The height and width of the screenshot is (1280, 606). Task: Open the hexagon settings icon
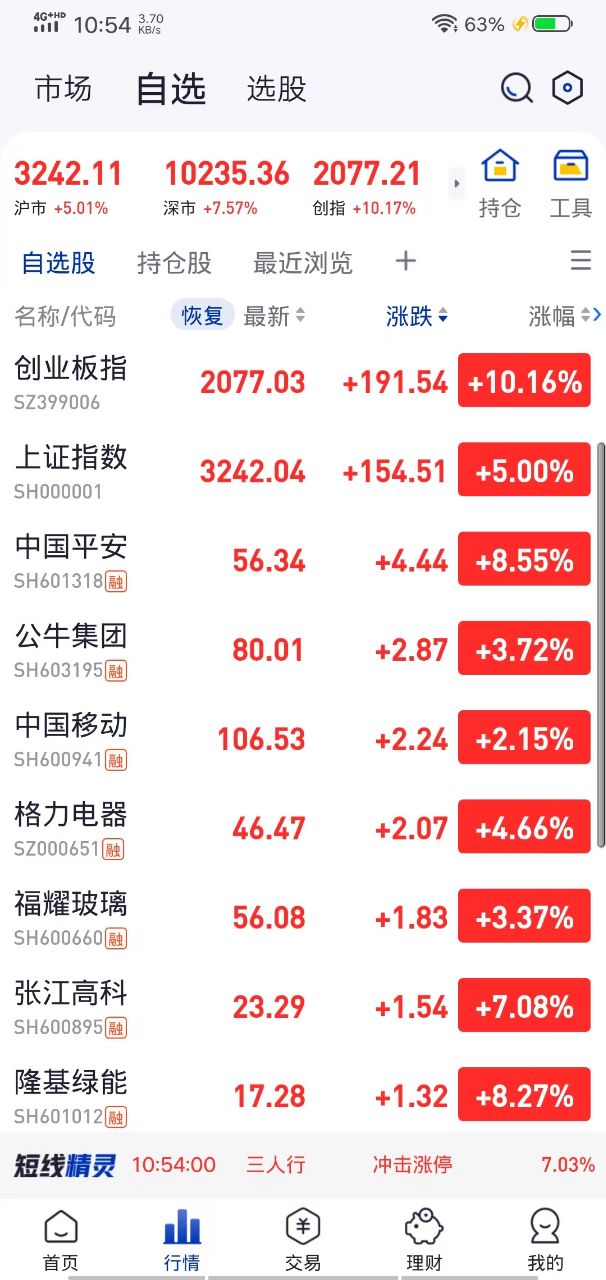pyautogui.click(x=568, y=88)
